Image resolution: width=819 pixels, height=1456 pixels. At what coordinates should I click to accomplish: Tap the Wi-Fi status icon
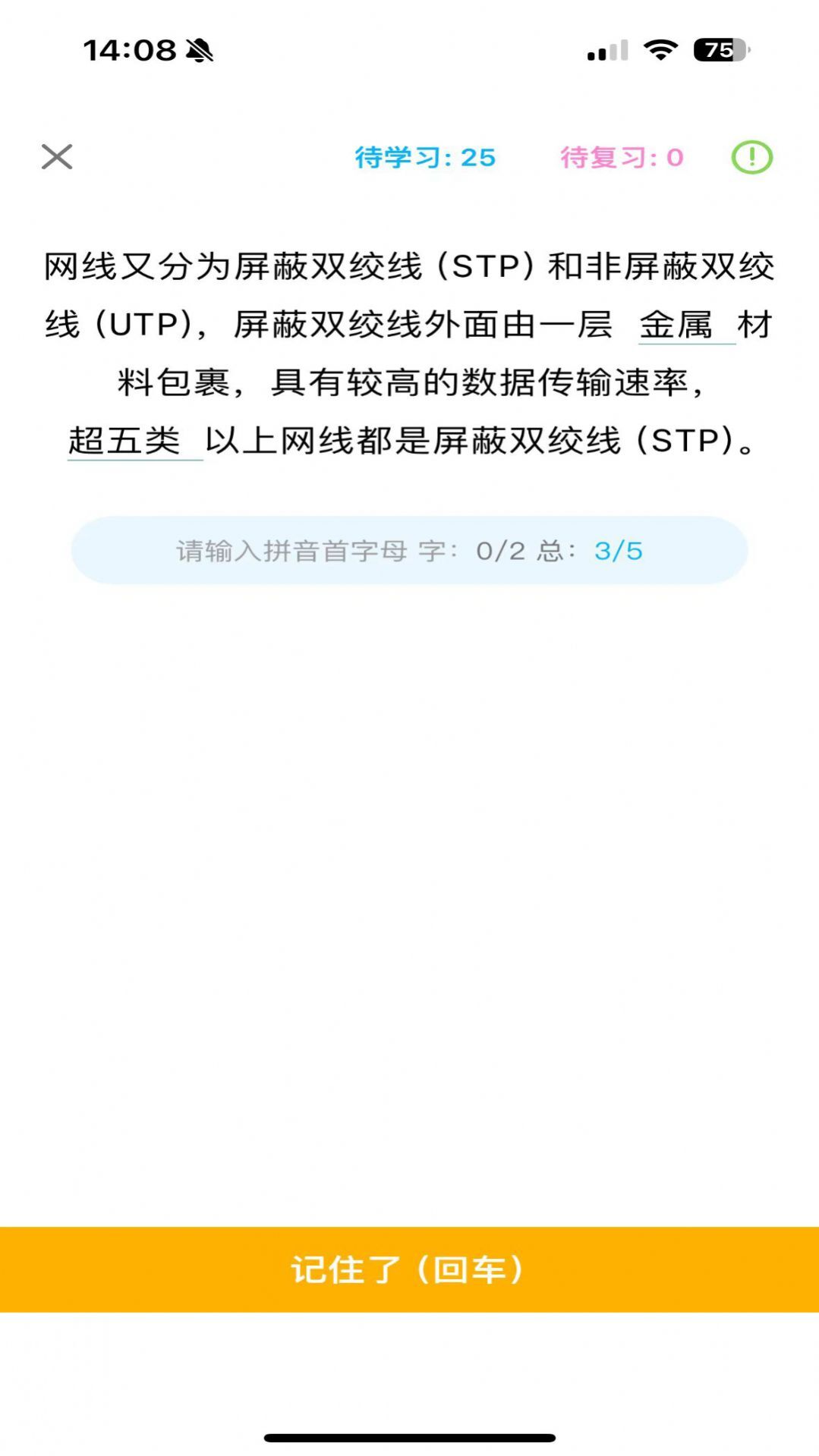[x=660, y=50]
